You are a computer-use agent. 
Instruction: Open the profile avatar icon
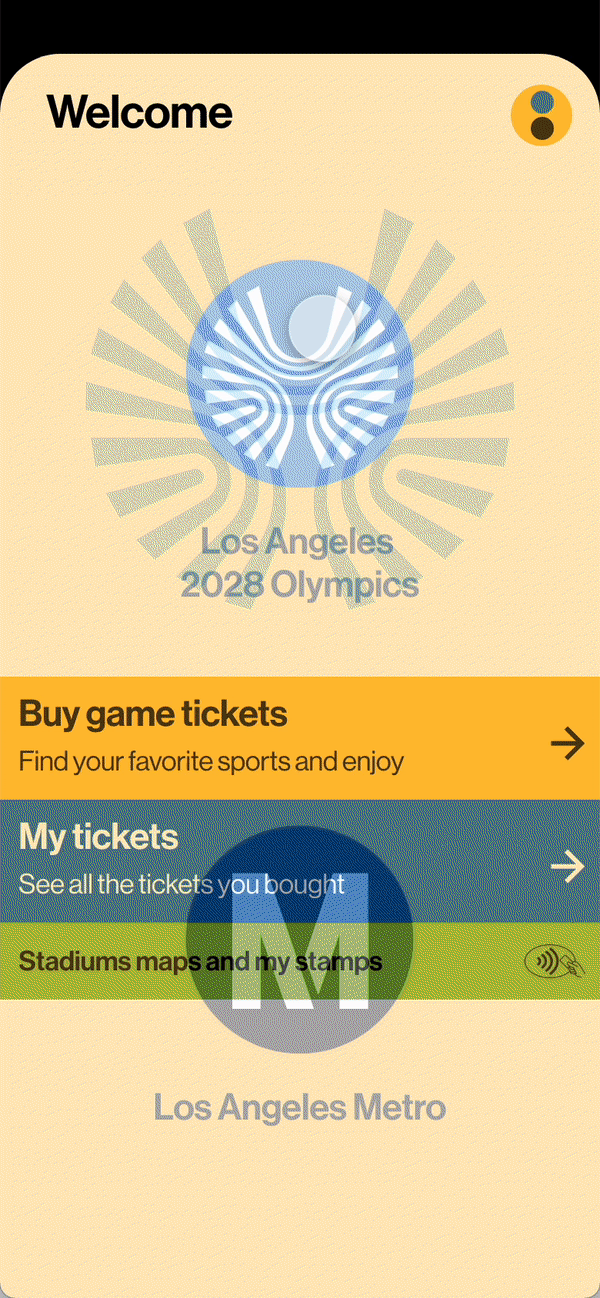coord(541,115)
